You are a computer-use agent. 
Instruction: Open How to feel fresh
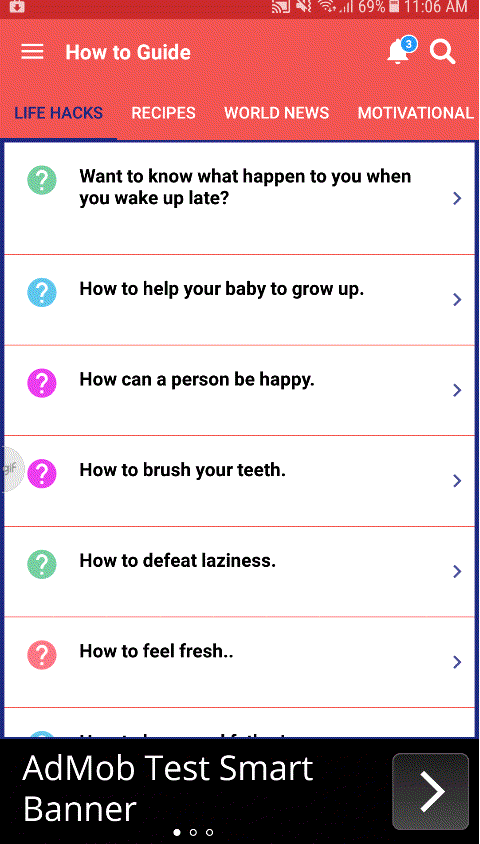240,662
